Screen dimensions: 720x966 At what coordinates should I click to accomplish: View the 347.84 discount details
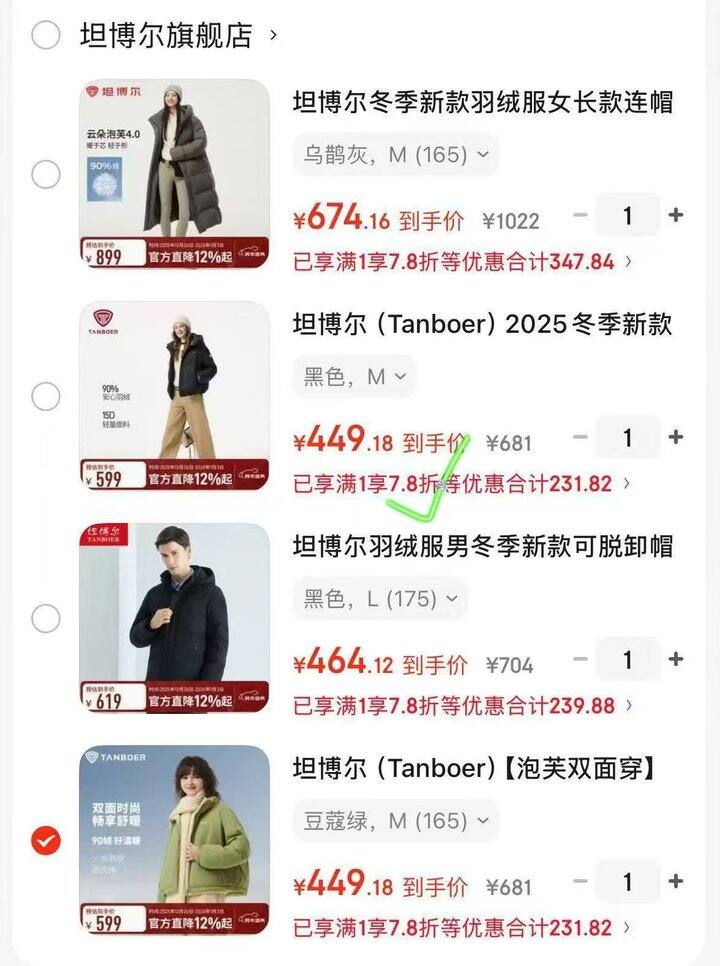[x=462, y=262]
